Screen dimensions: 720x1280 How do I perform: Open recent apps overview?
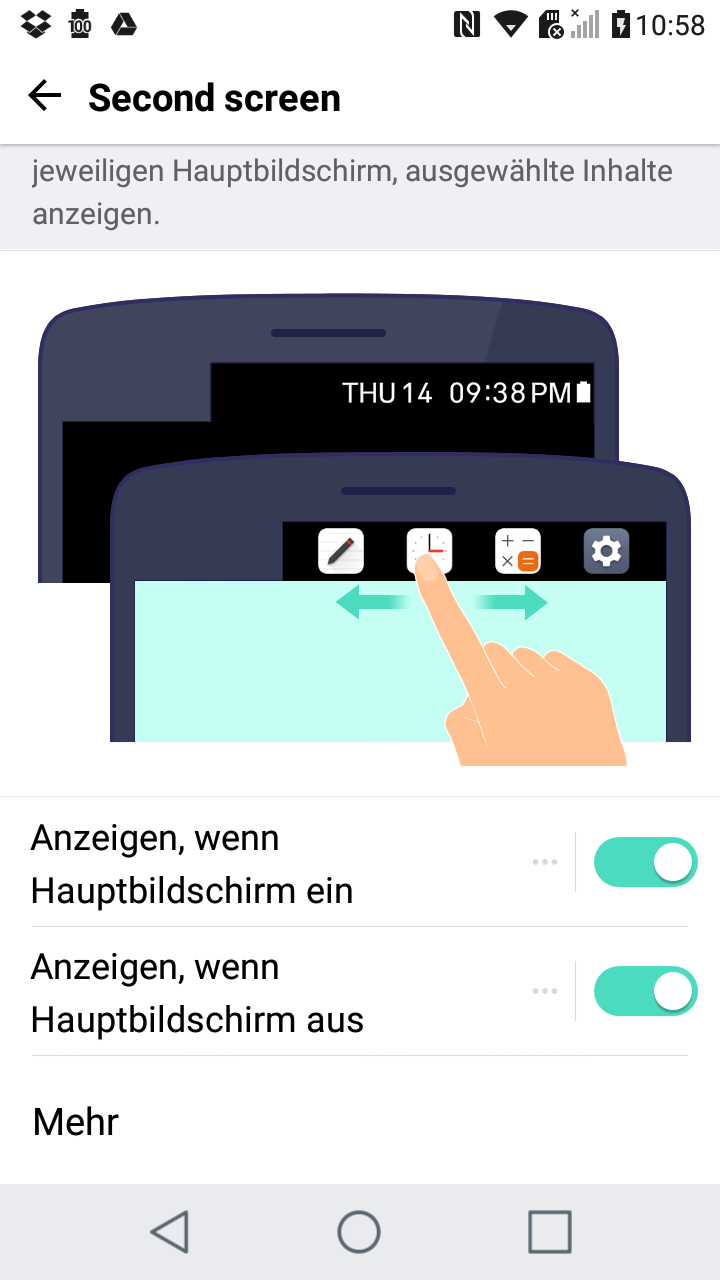tap(549, 1232)
